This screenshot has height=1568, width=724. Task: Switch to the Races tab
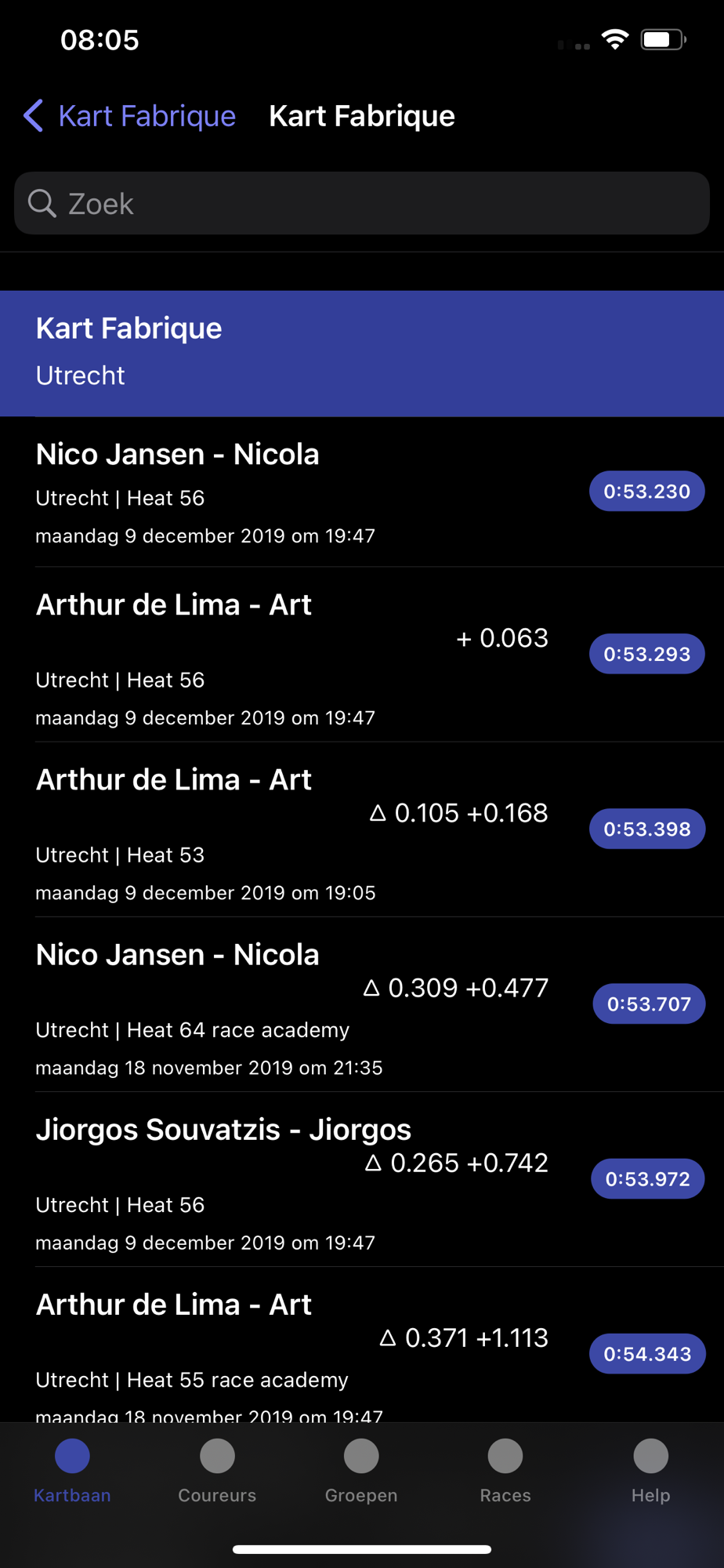[x=505, y=1471]
